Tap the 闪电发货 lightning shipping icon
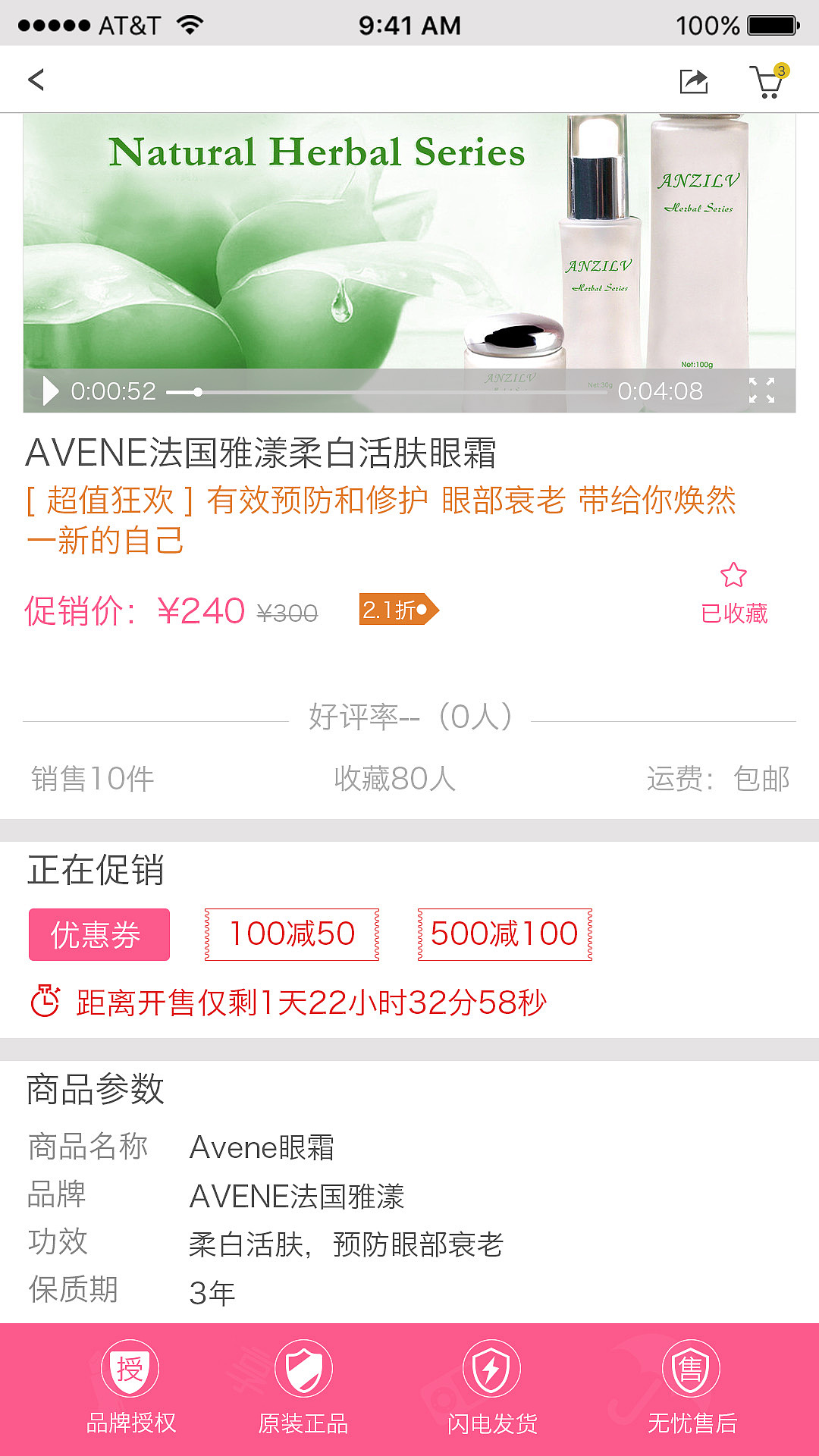 pyautogui.click(x=491, y=1382)
